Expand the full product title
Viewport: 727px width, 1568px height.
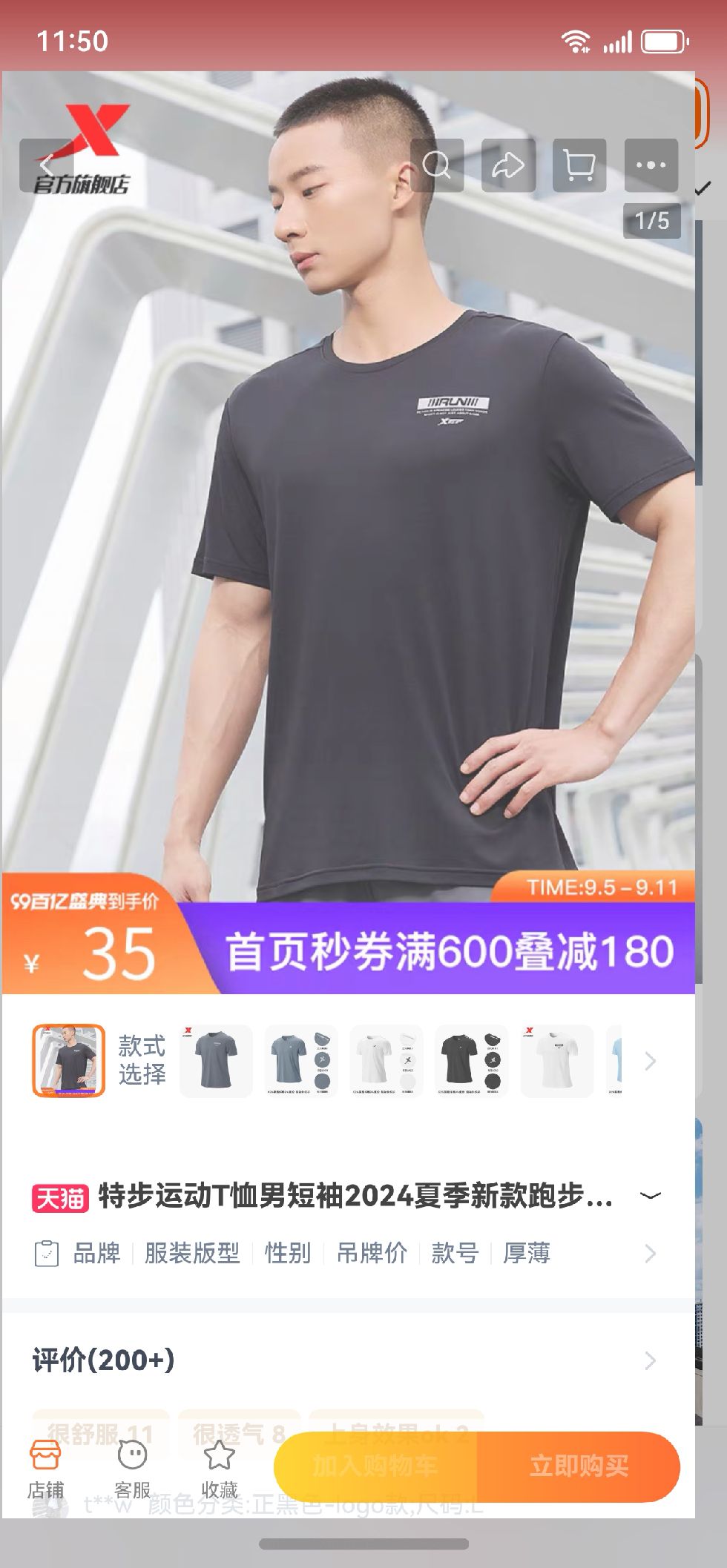coord(651,1196)
